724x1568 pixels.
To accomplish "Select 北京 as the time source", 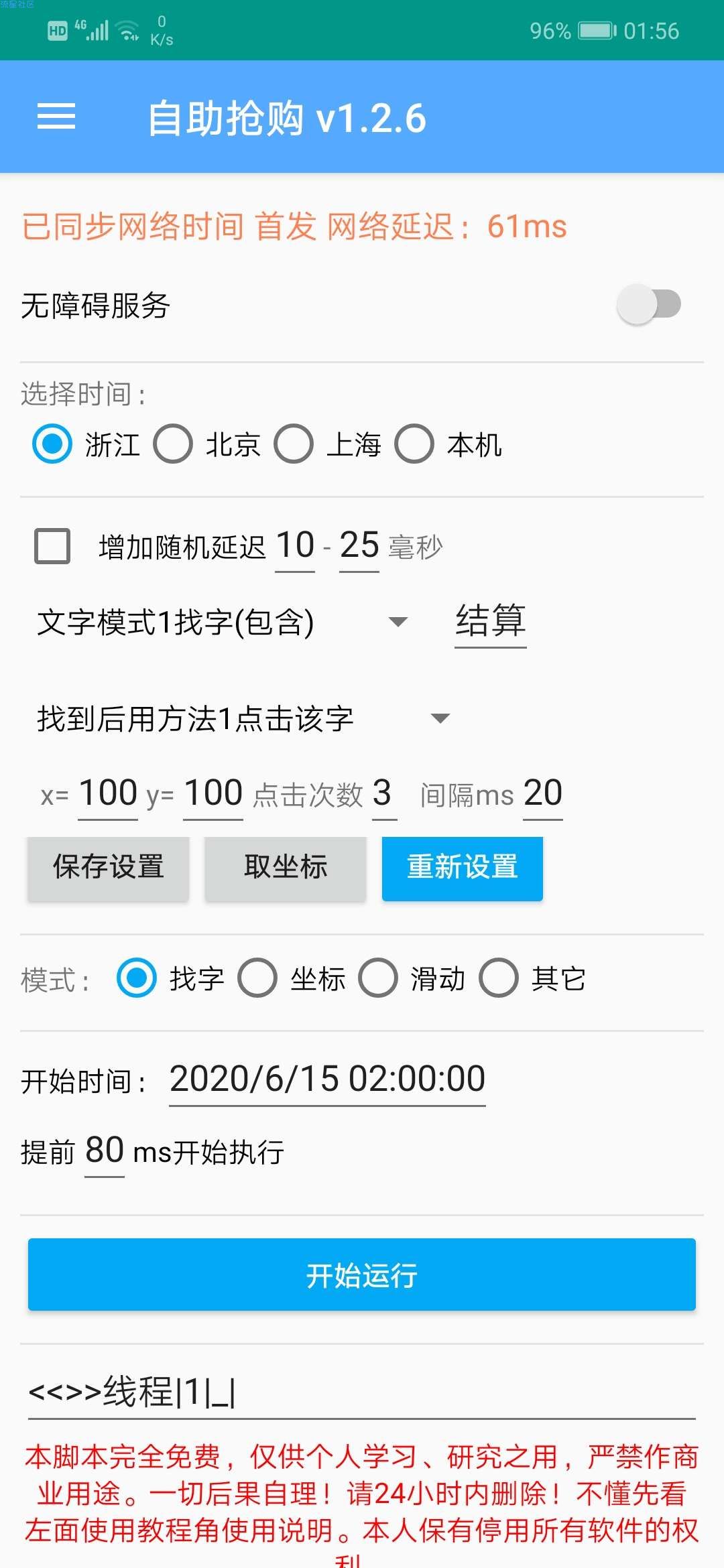I will (x=173, y=444).
